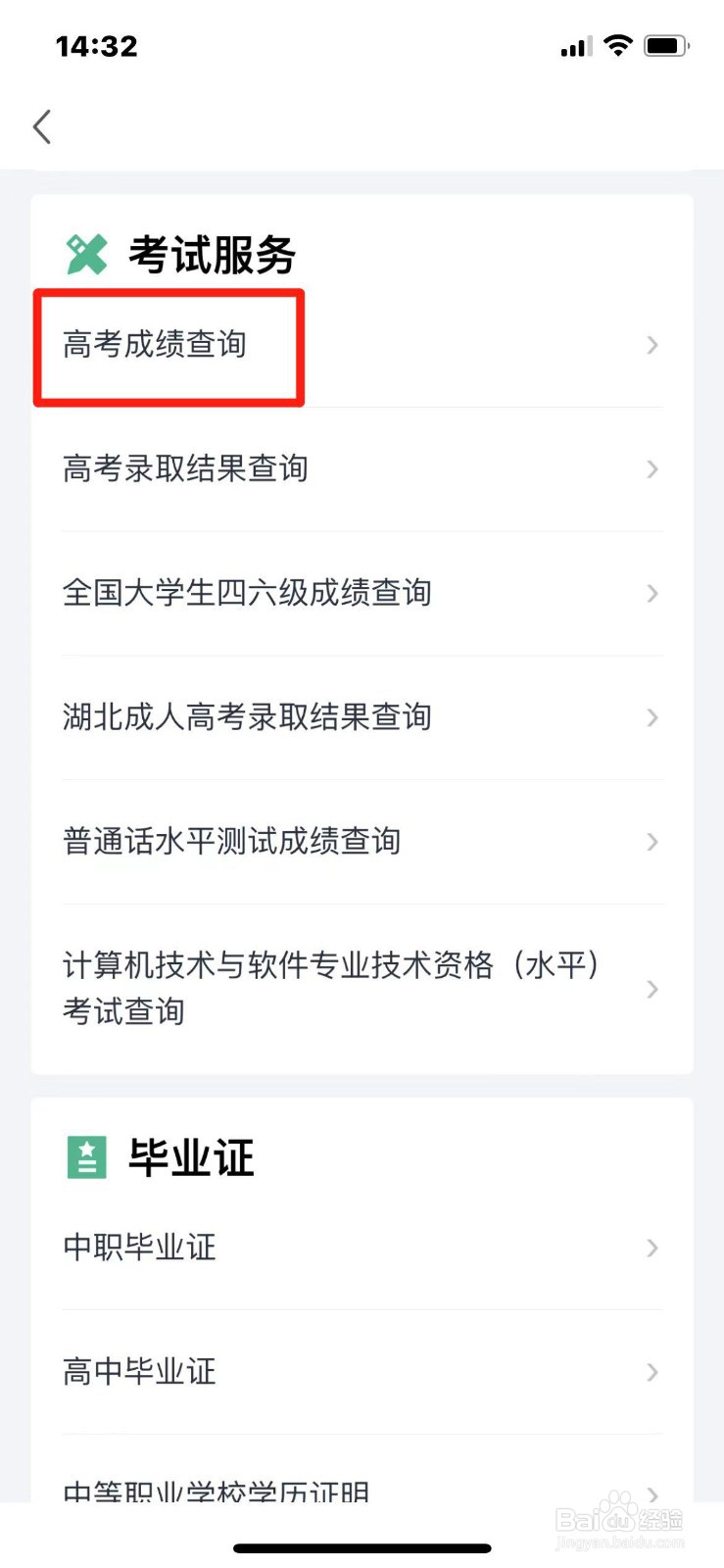Open 高考录取结果查询
The height and width of the screenshot is (1568, 724).
tap(362, 469)
